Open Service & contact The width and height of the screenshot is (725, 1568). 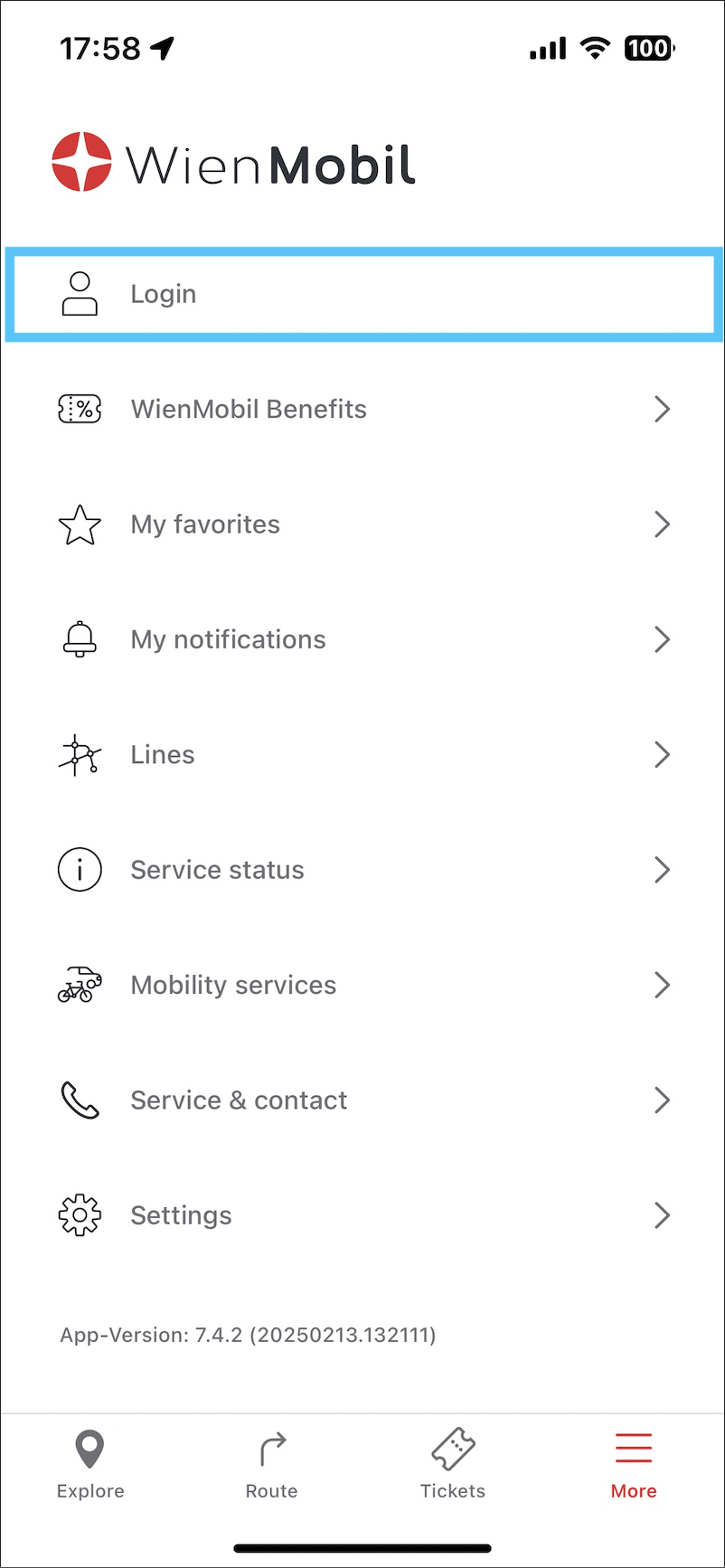coord(362,1100)
